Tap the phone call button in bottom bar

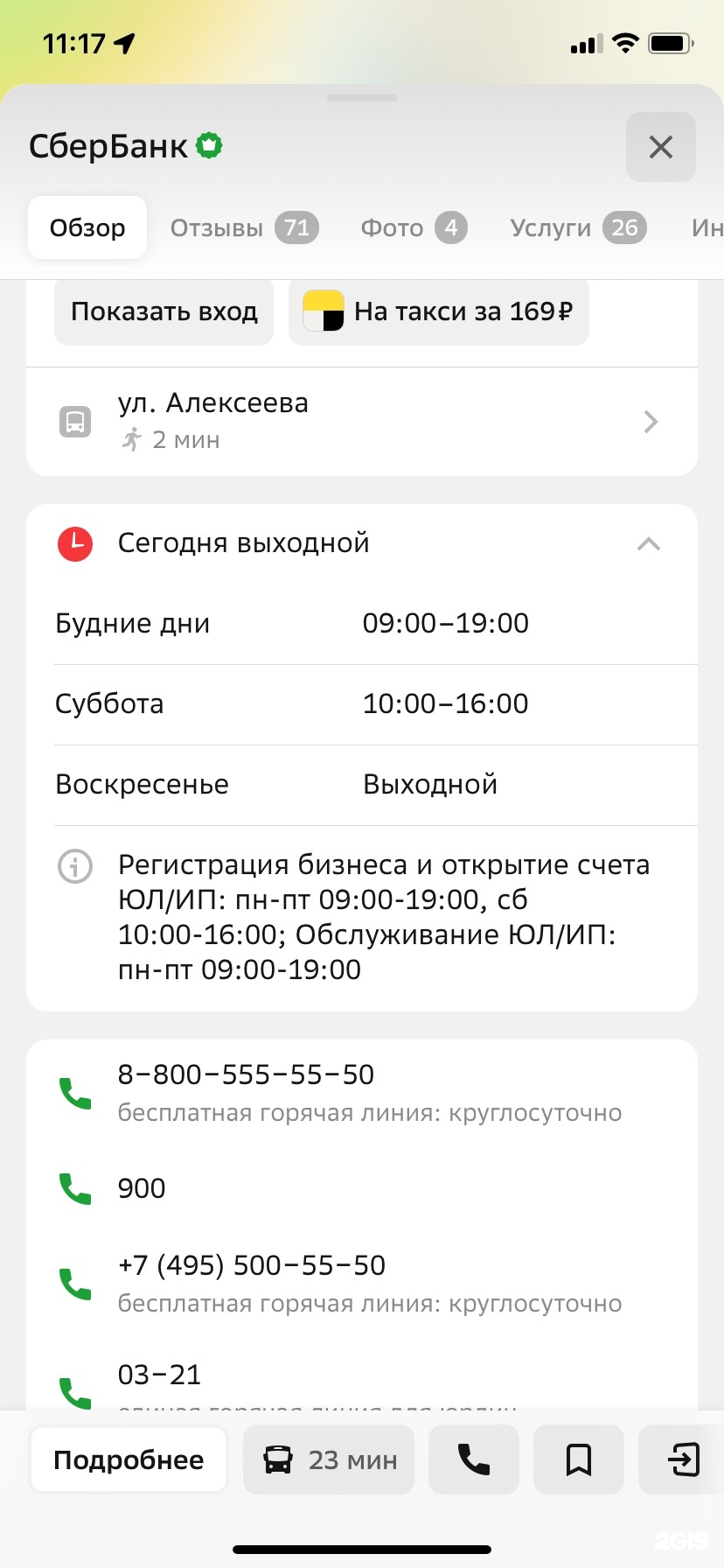click(x=474, y=1459)
